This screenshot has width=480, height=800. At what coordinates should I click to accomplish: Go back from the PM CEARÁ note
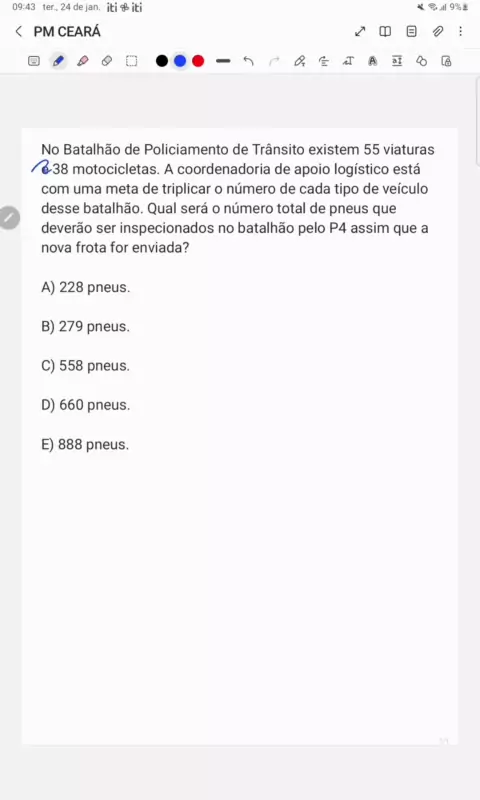click(x=19, y=32)
